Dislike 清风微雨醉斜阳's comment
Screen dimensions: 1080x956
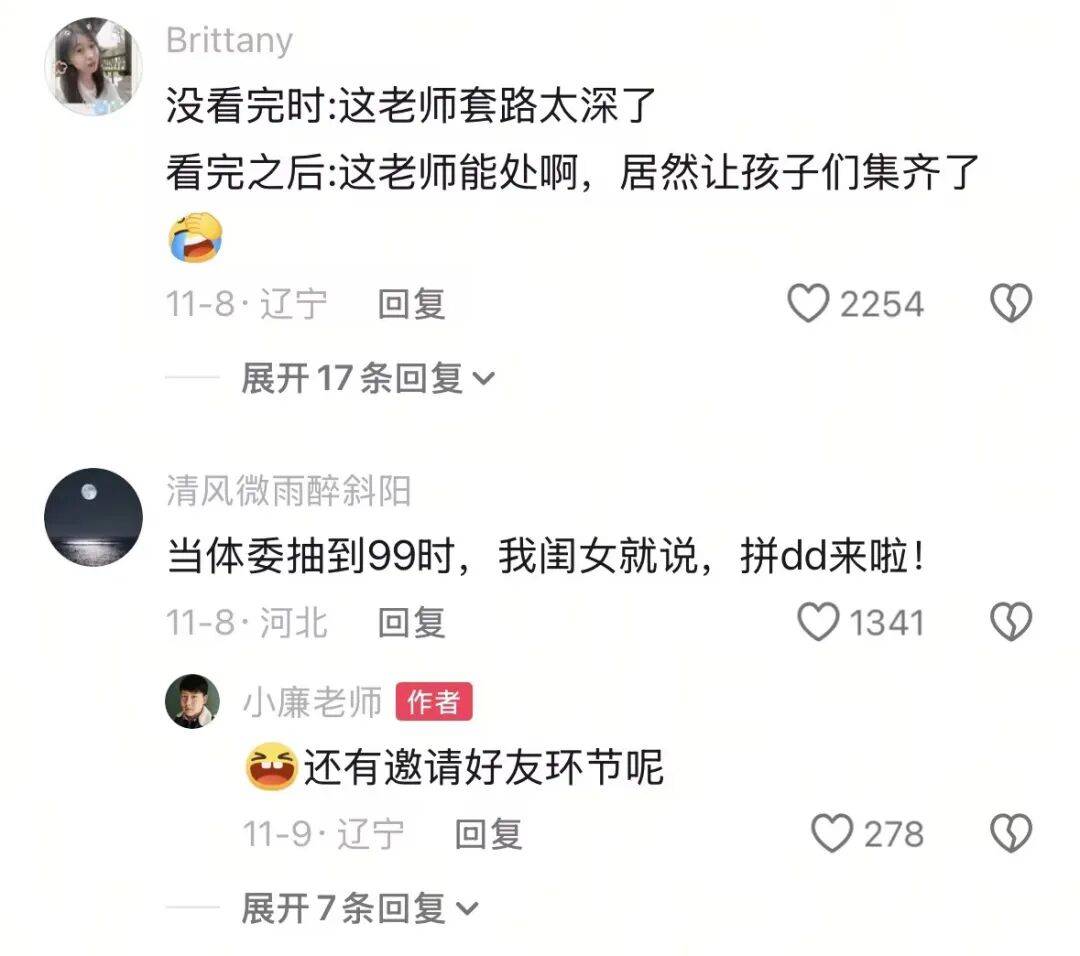(1010, 622)
